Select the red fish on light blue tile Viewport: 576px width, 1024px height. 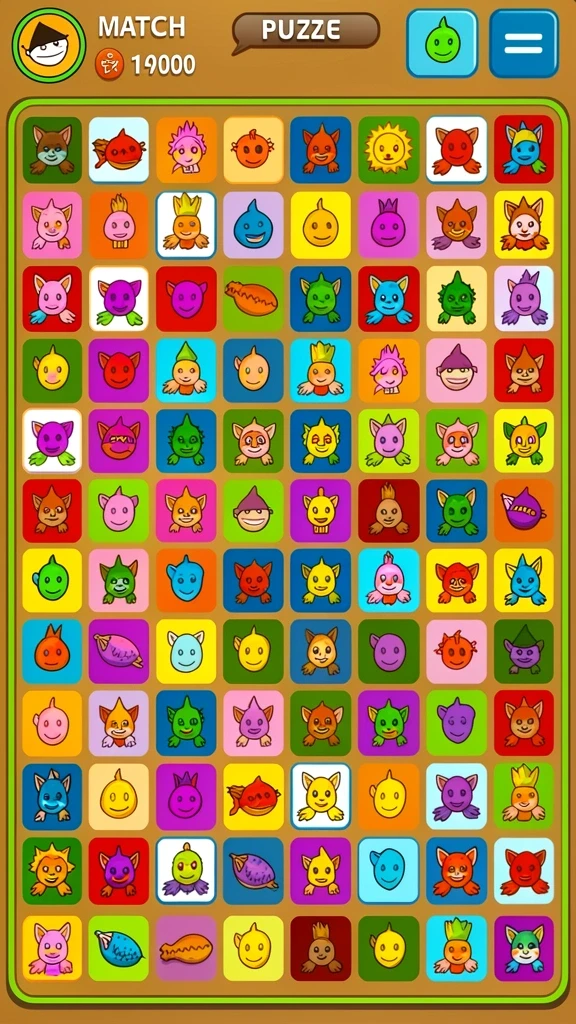pos(119,150)
